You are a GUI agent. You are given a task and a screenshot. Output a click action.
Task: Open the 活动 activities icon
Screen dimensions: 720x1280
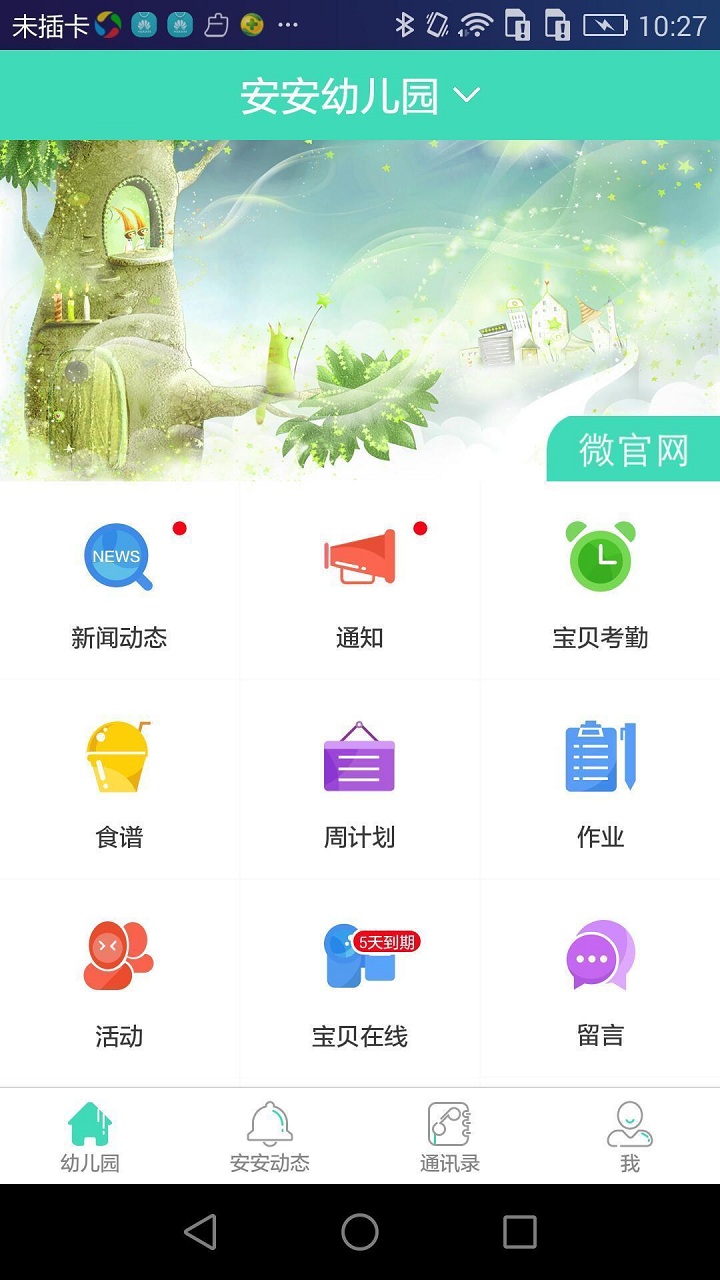[x=118, y=955]
